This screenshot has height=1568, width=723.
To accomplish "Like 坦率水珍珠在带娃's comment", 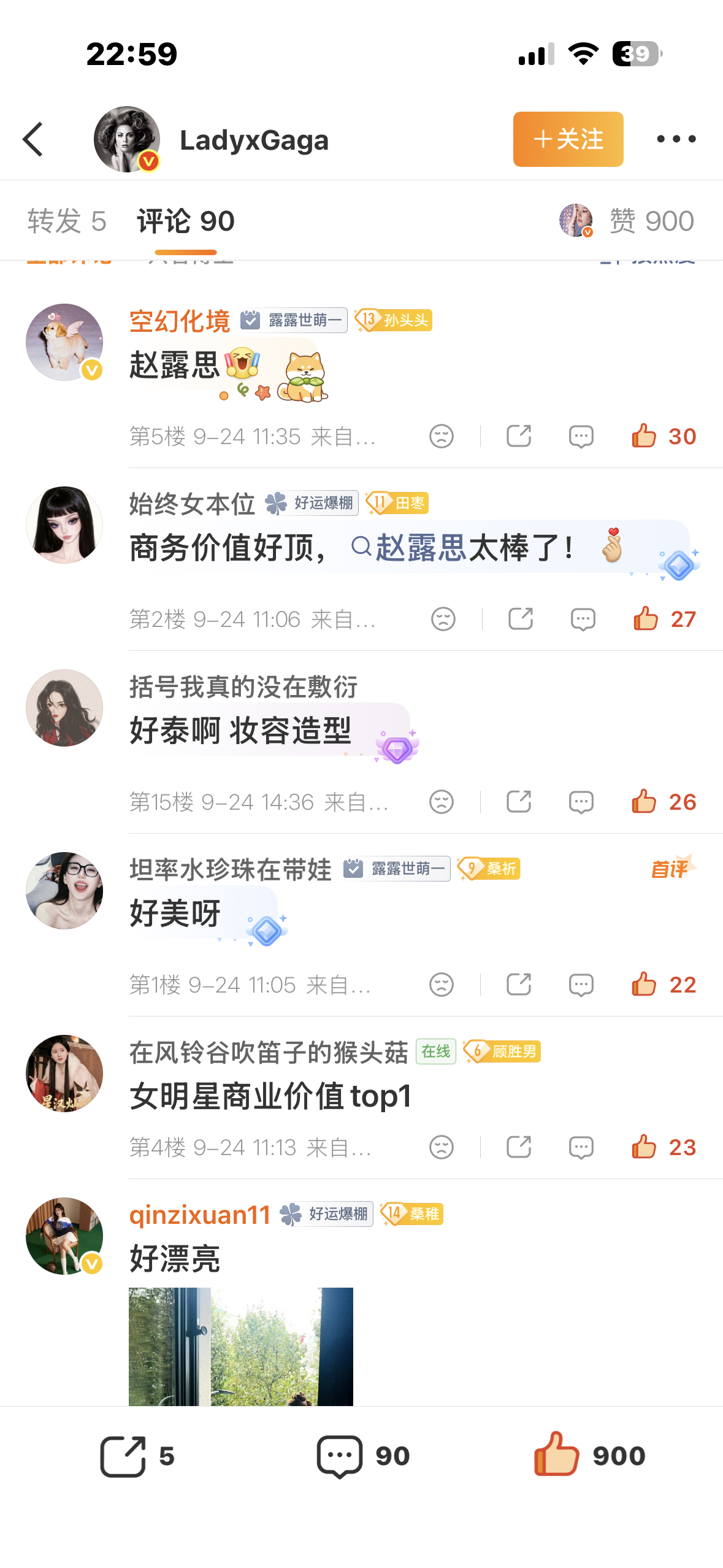I will pos(663,985).
